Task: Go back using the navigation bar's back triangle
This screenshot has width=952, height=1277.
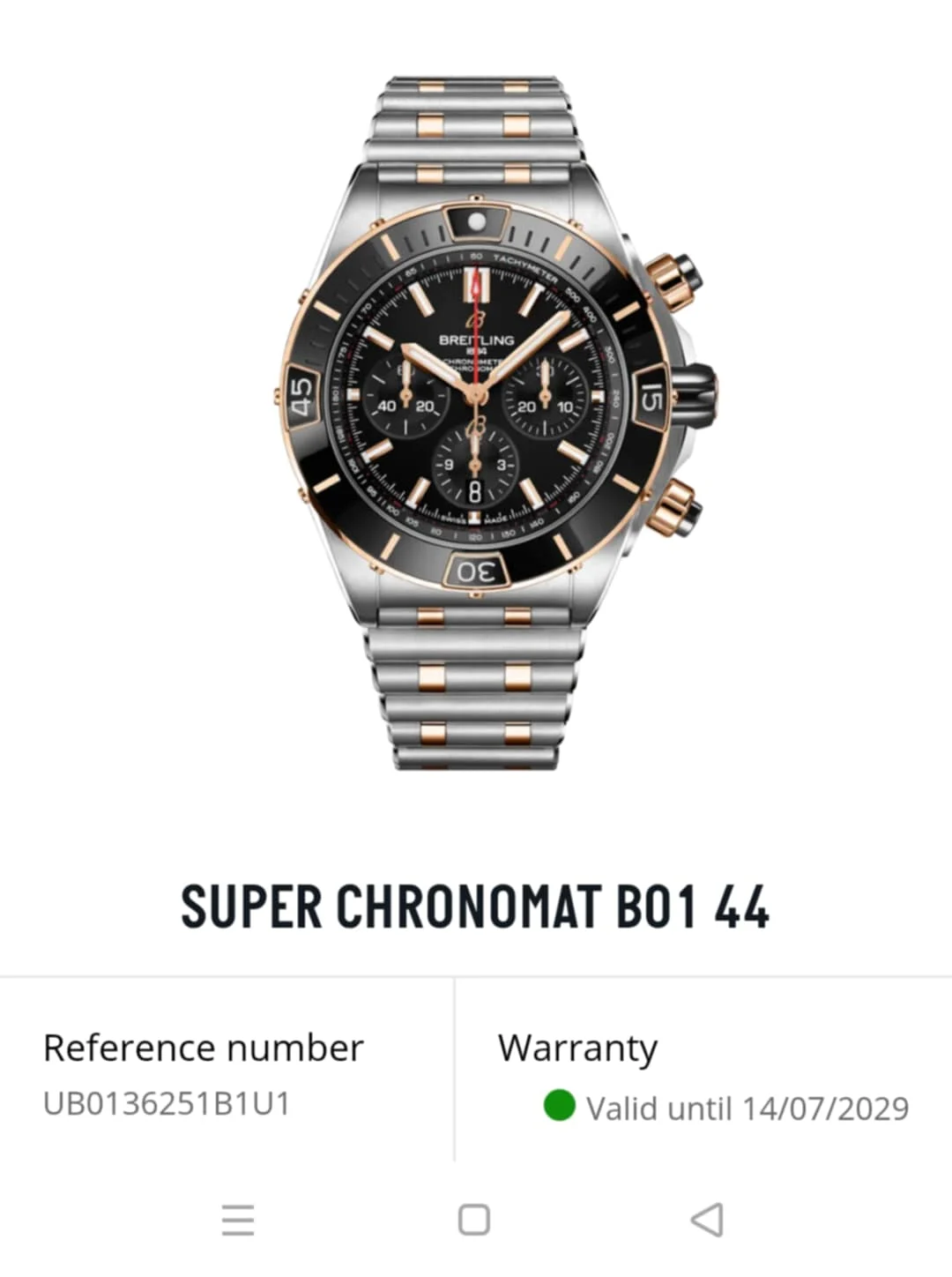Action: [x=707, y=1220]
